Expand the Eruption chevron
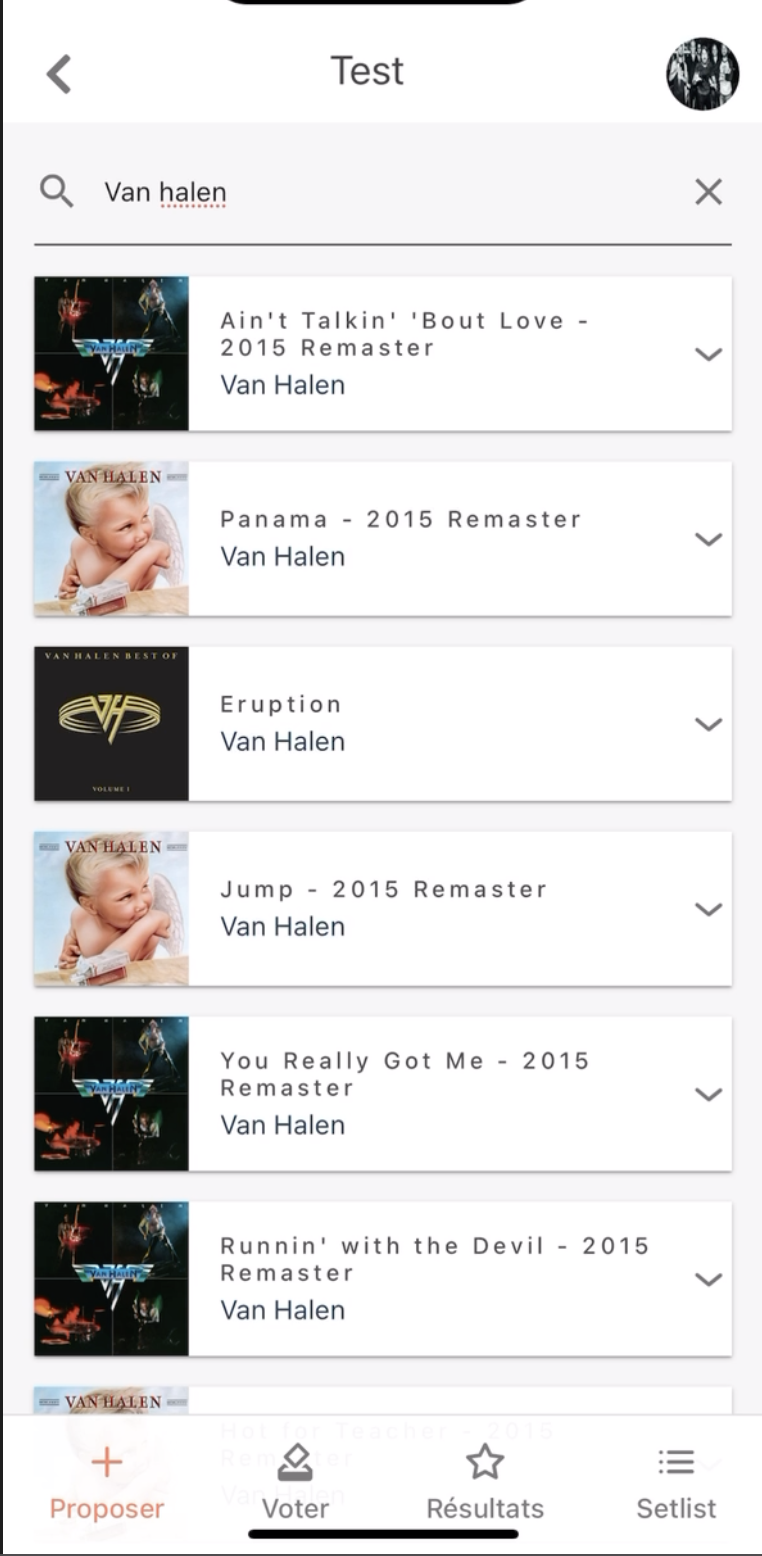 pos(708,724)
